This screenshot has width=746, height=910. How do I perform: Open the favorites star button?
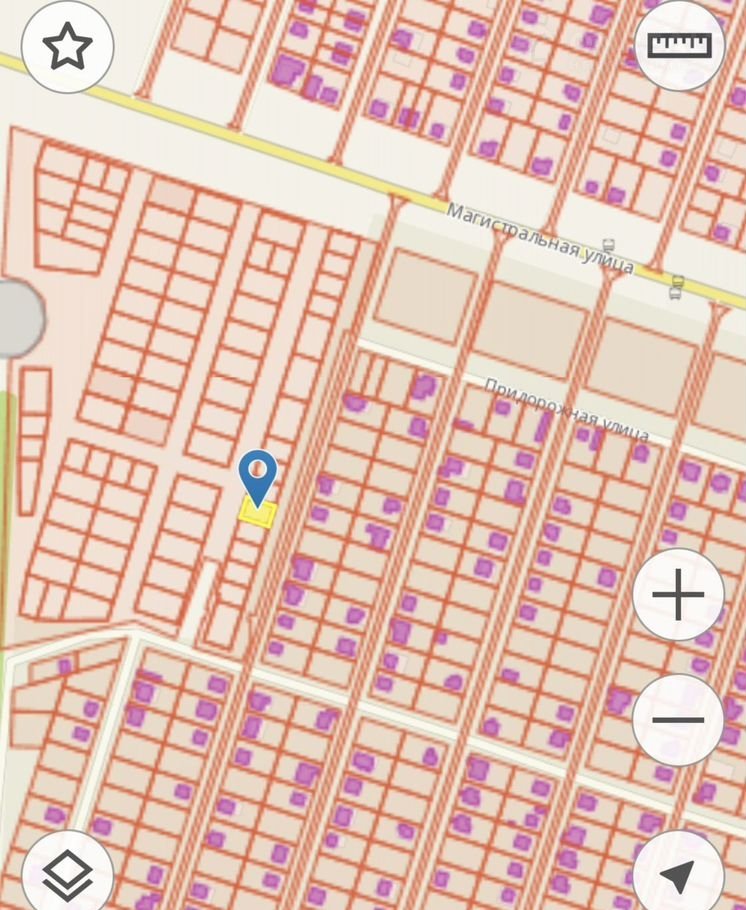point(67,46)
